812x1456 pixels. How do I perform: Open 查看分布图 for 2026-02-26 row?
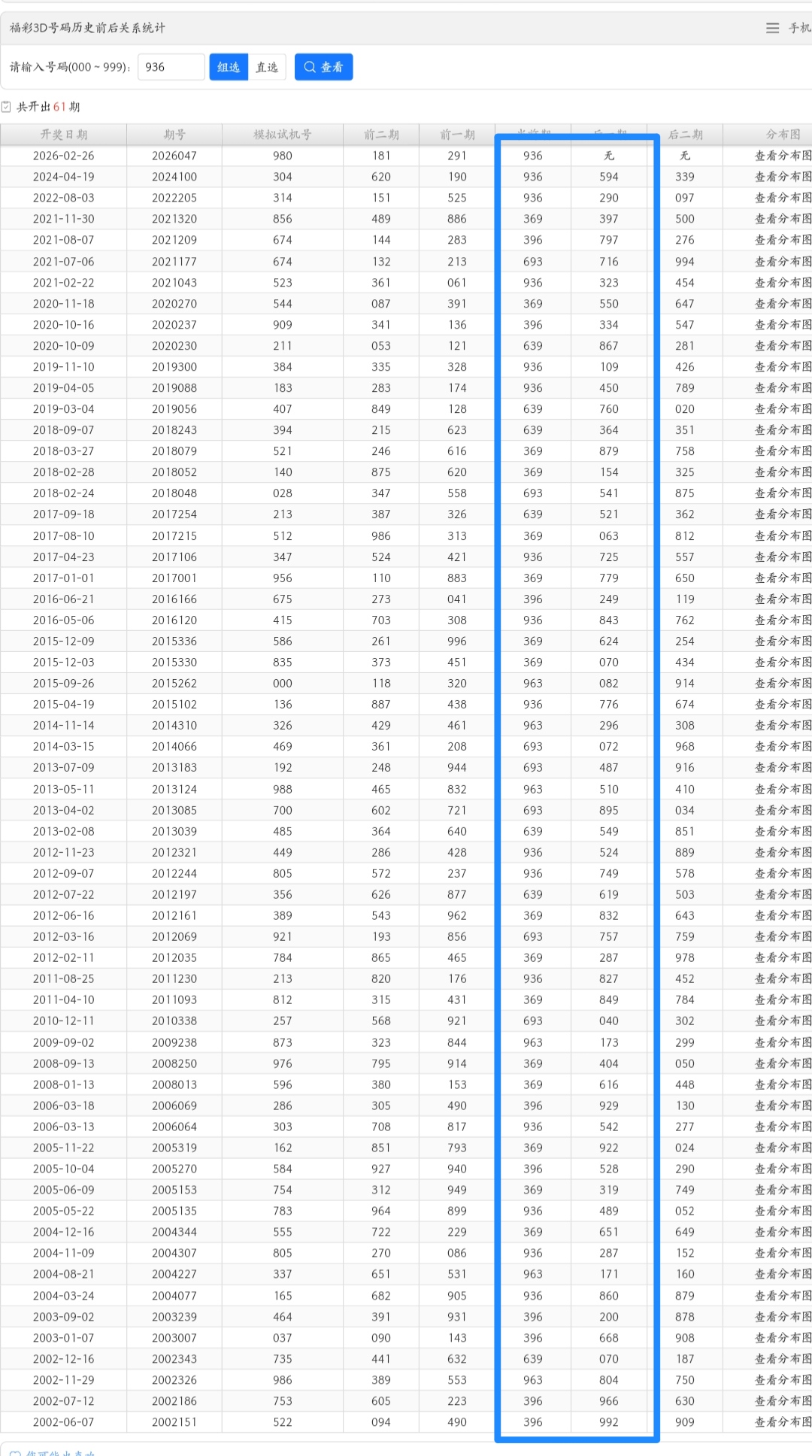pyautogui.click(x=782, y=156)
